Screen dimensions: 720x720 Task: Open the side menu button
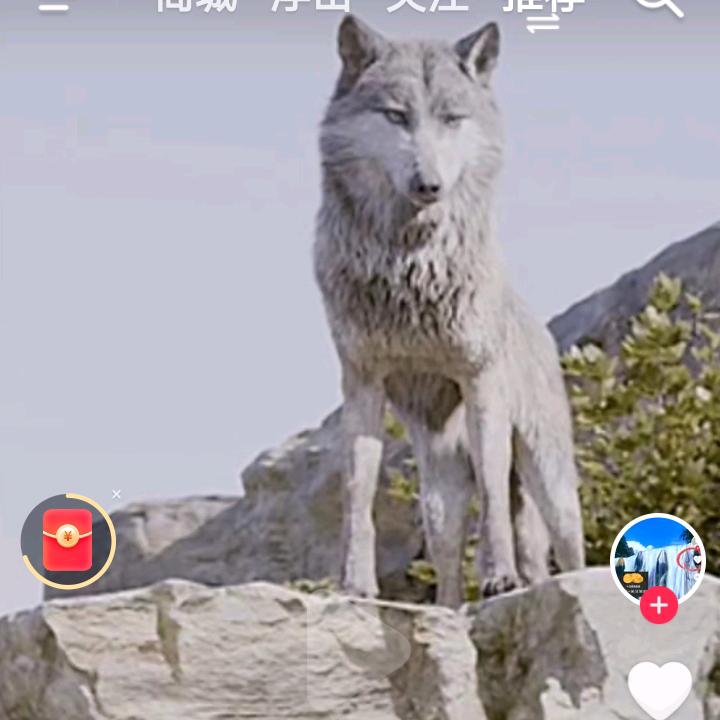pos(54,5)
